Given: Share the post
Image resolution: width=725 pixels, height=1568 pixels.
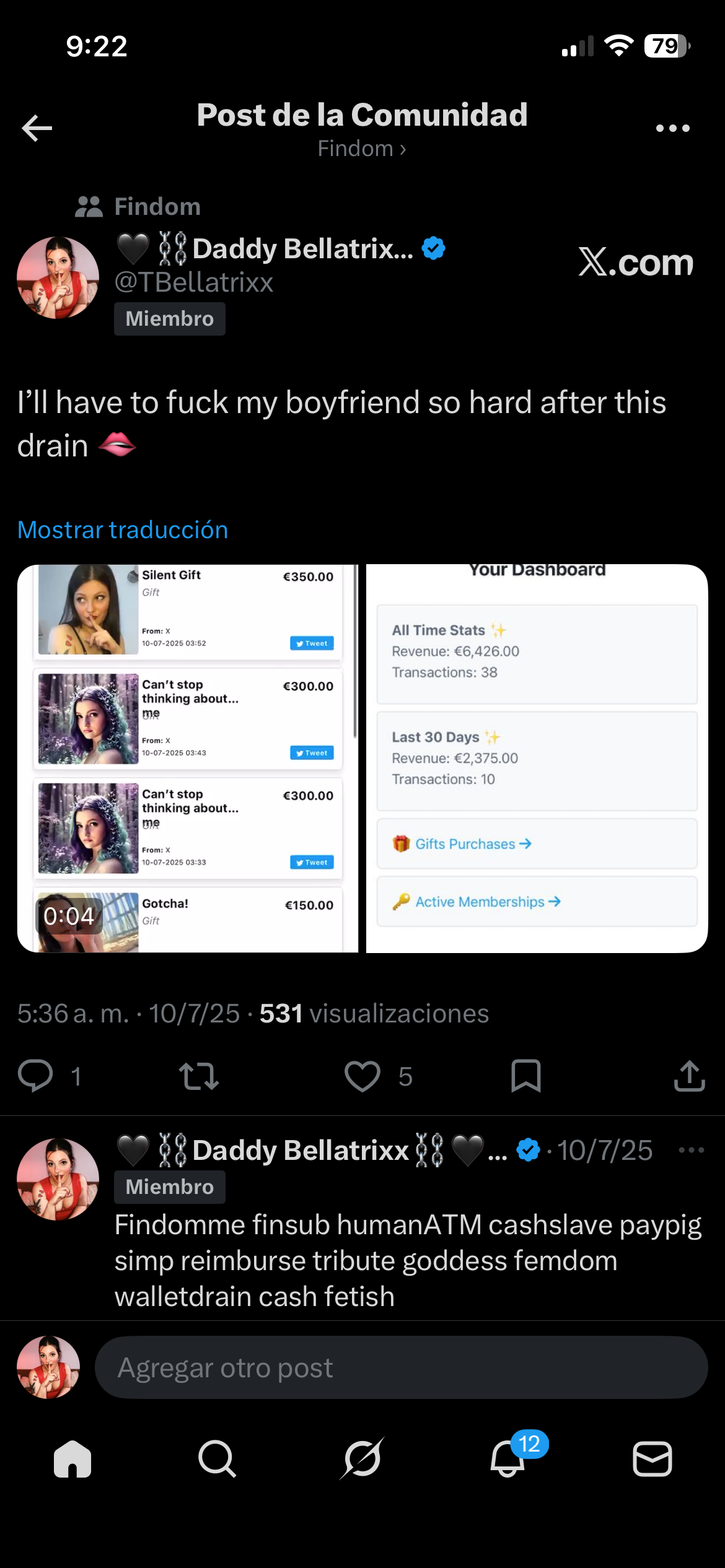Looking at the screenshot, I should pyautogui.click(x=689, y=1076).
